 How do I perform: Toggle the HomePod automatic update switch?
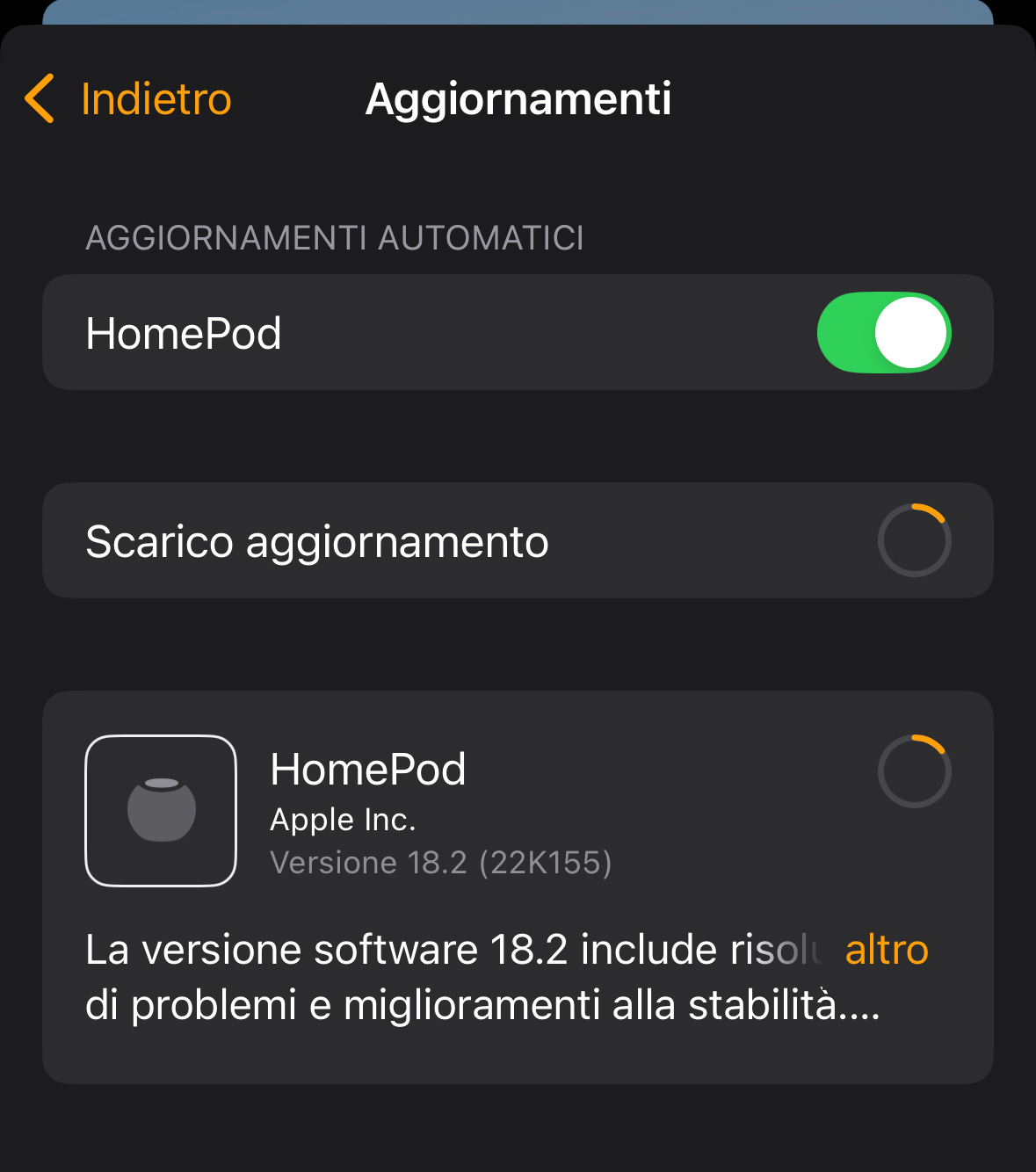(x=883, y=332)
